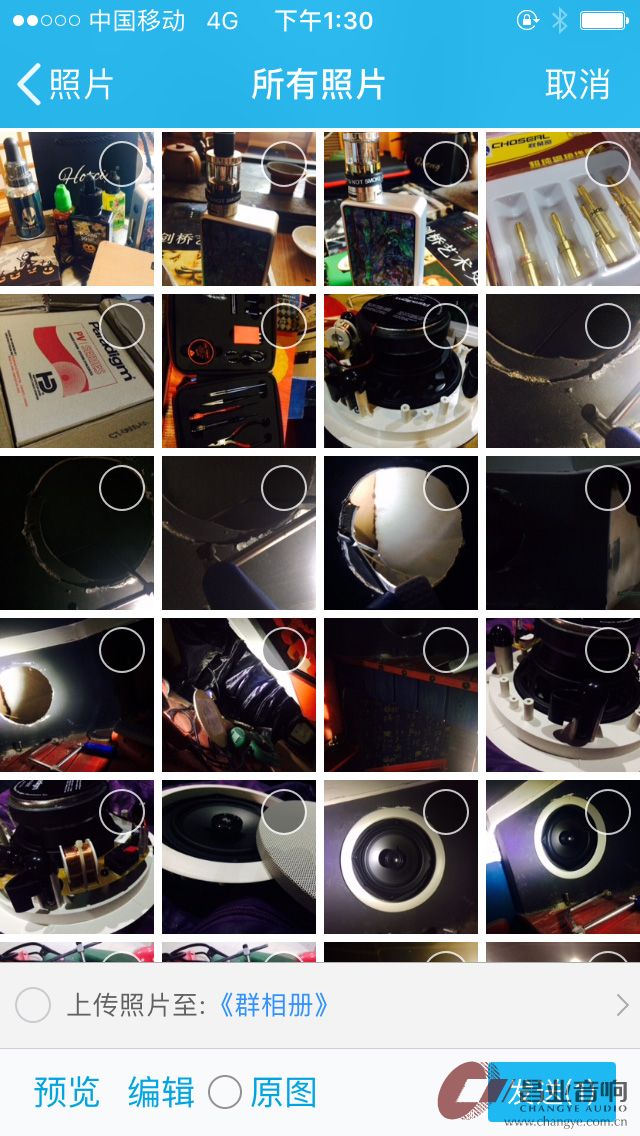
Task: Tap 预览 to preview selected photos
Action: tap(67, 1092)
